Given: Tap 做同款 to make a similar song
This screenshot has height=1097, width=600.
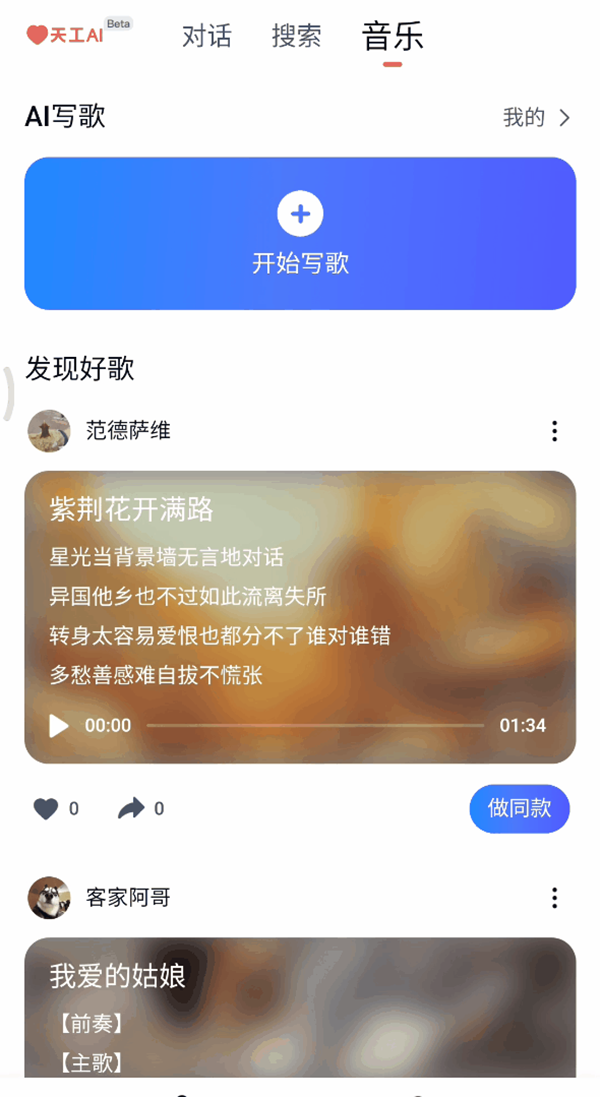Looking at the screenshot, I should [x=519, y=808].
